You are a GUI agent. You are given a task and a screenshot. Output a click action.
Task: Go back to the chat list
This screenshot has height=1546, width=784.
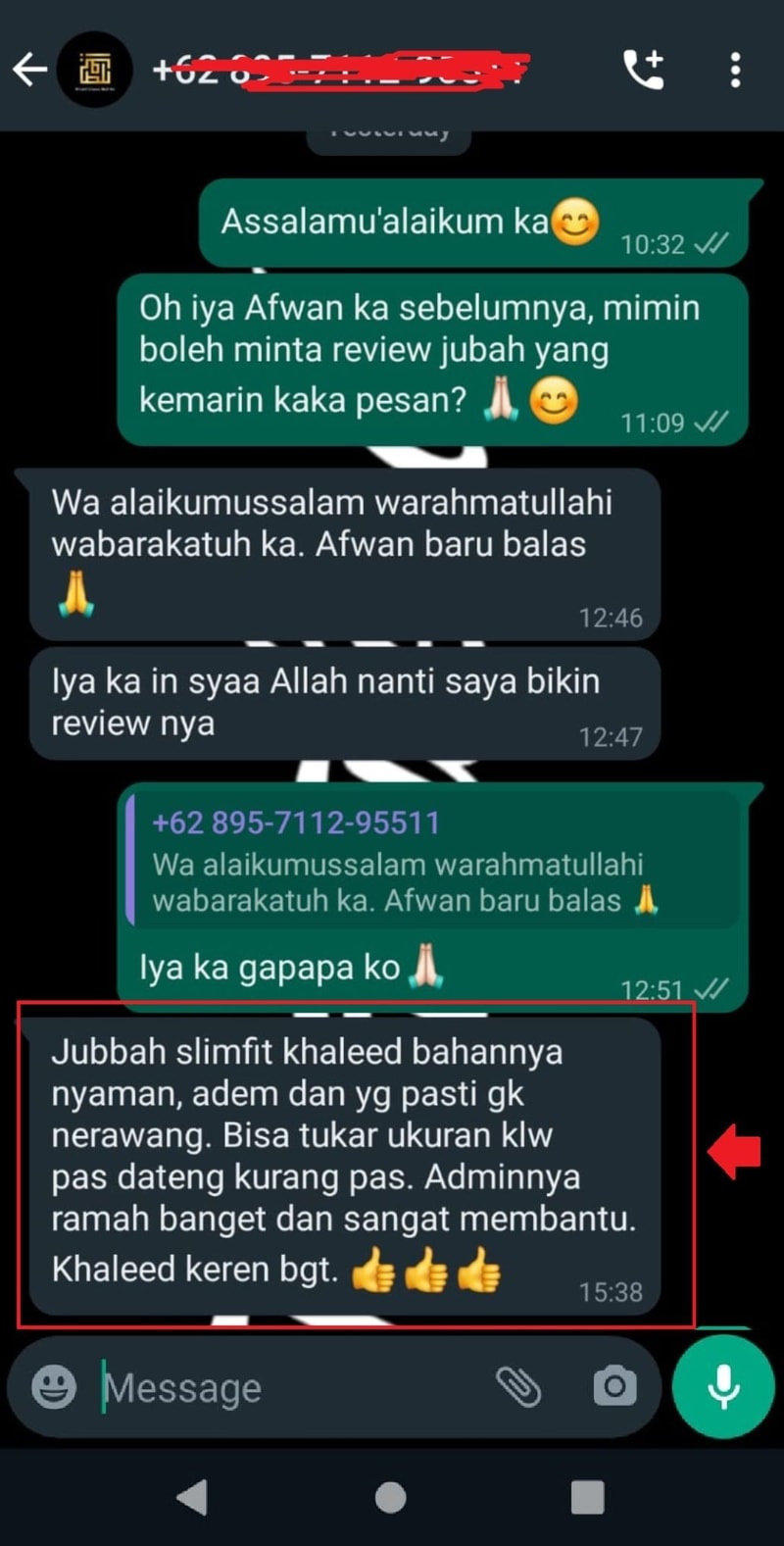tap(29, 70)
